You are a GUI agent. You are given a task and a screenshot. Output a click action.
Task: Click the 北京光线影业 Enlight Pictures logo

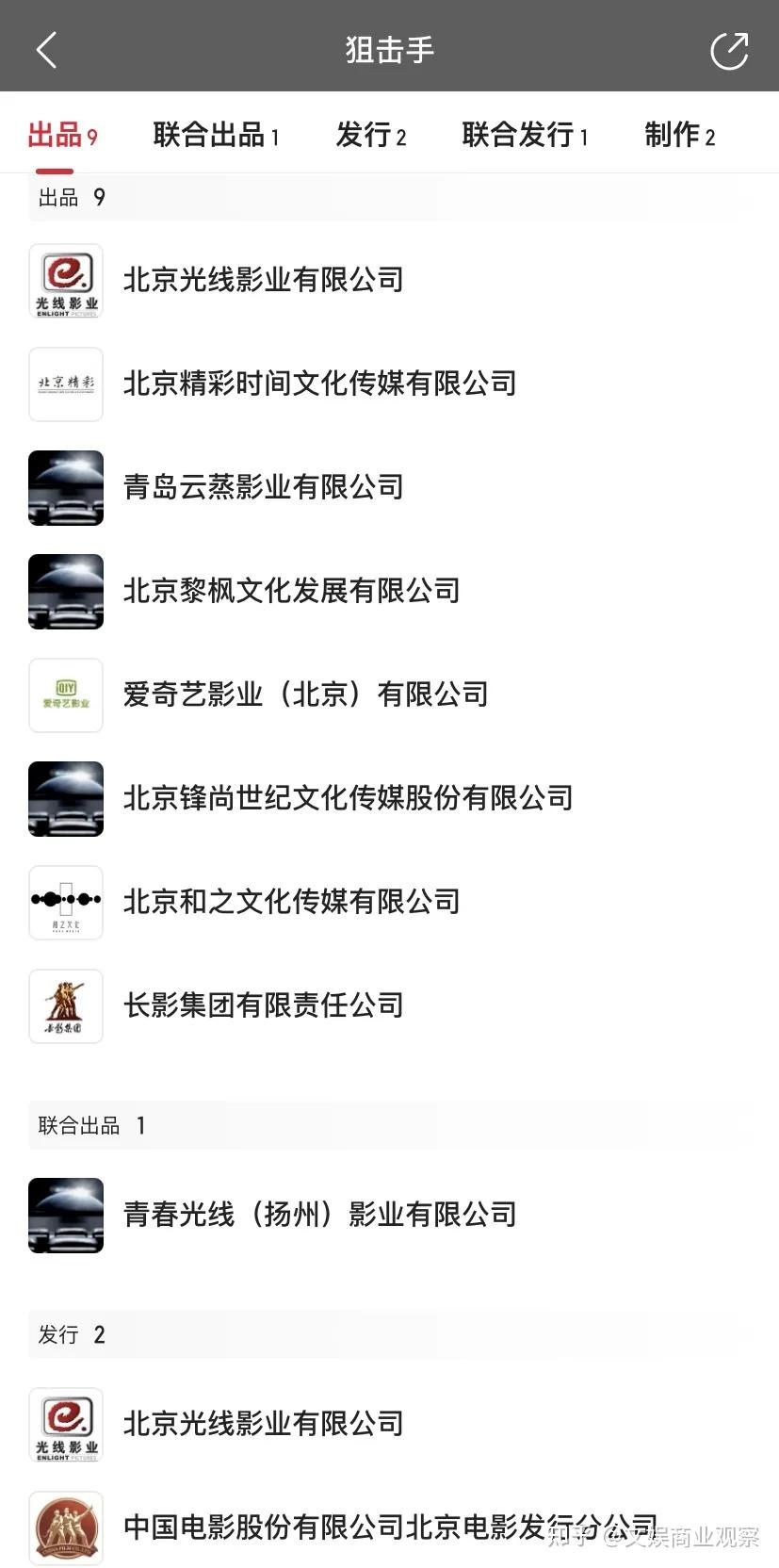pyautogui.click(x=65, y=281)
